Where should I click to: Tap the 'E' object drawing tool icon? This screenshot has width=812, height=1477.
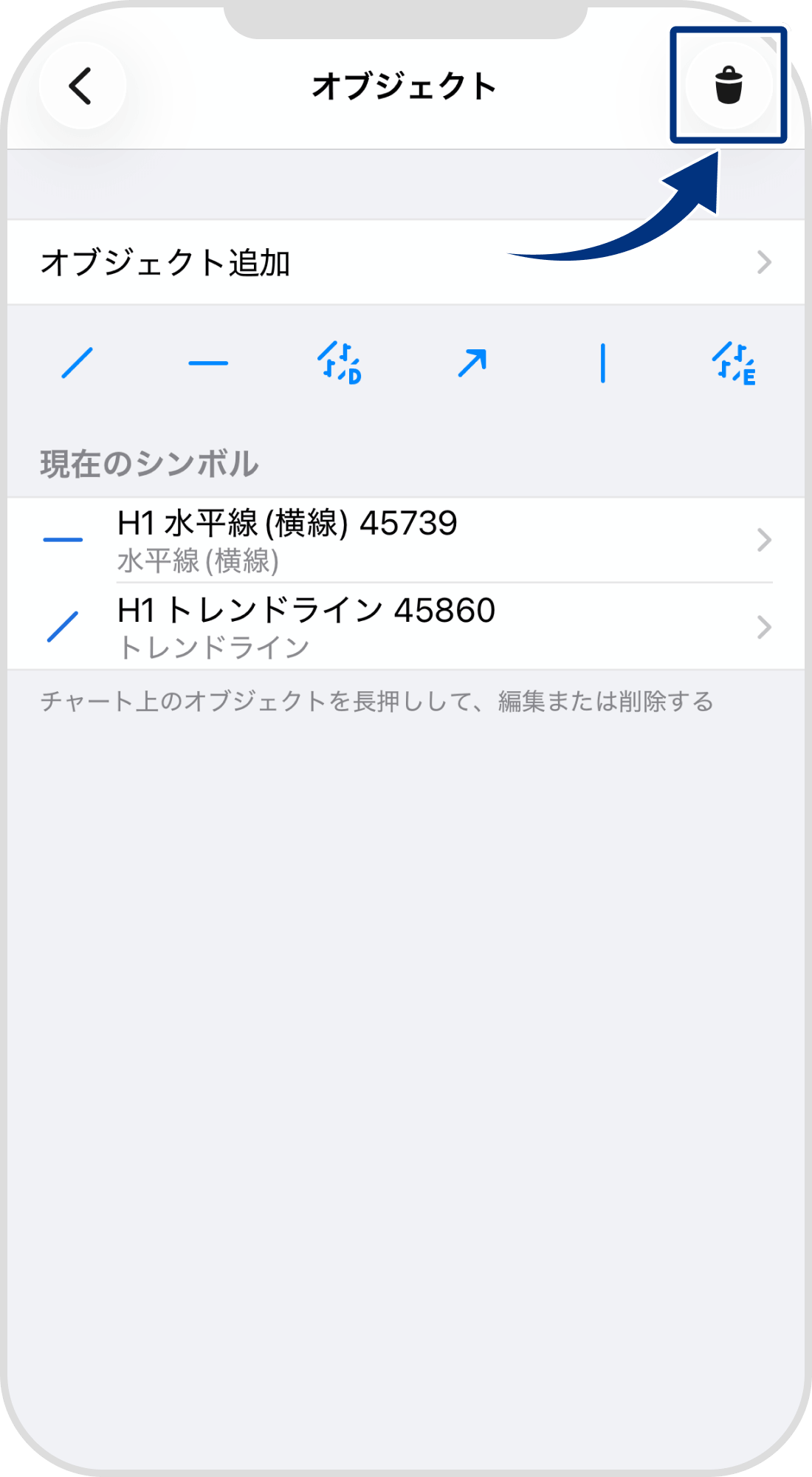click(734, 362)
